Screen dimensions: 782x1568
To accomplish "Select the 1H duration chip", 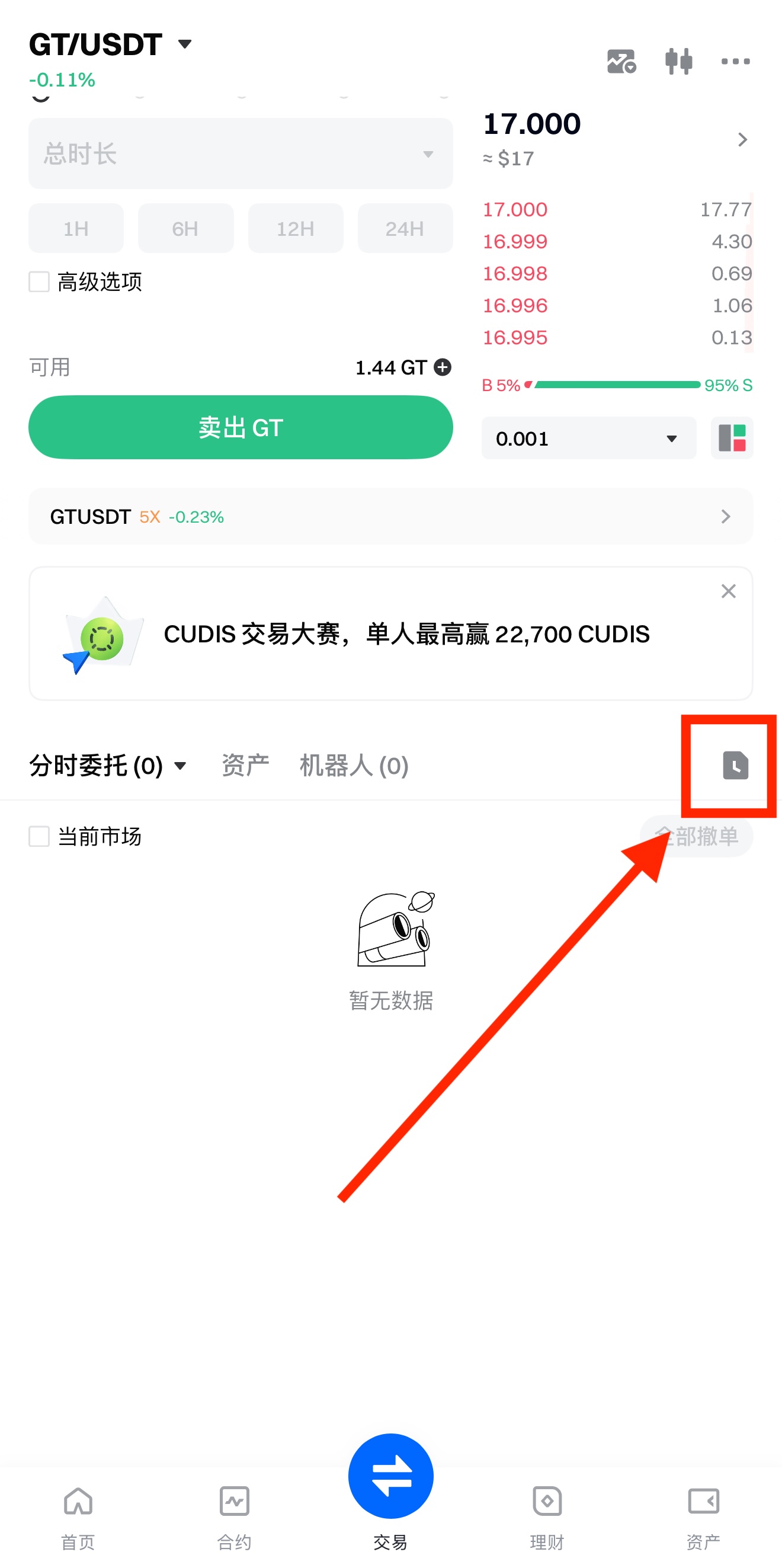I will click(76, 229).
